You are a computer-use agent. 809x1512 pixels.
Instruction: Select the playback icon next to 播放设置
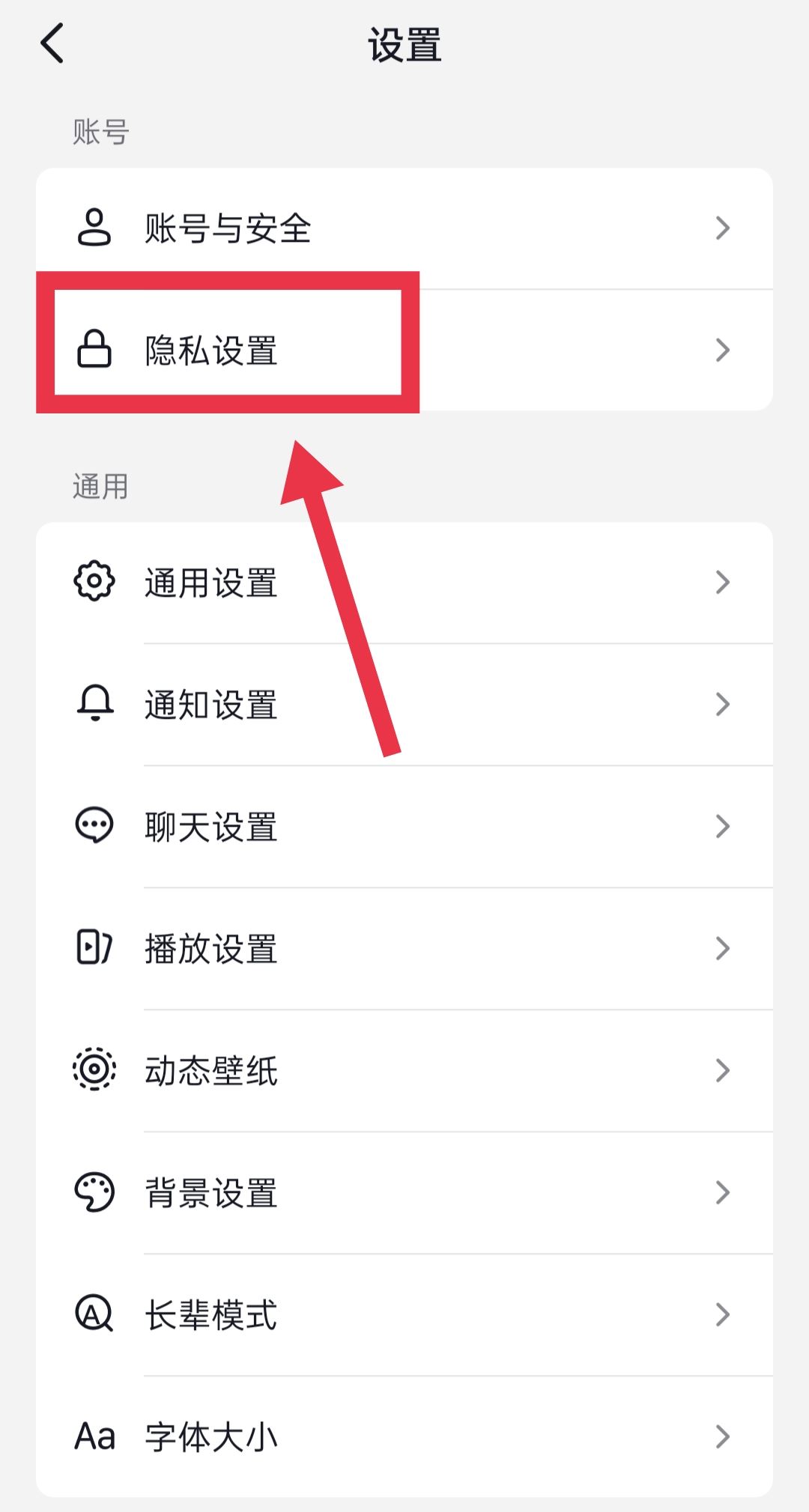95,948
